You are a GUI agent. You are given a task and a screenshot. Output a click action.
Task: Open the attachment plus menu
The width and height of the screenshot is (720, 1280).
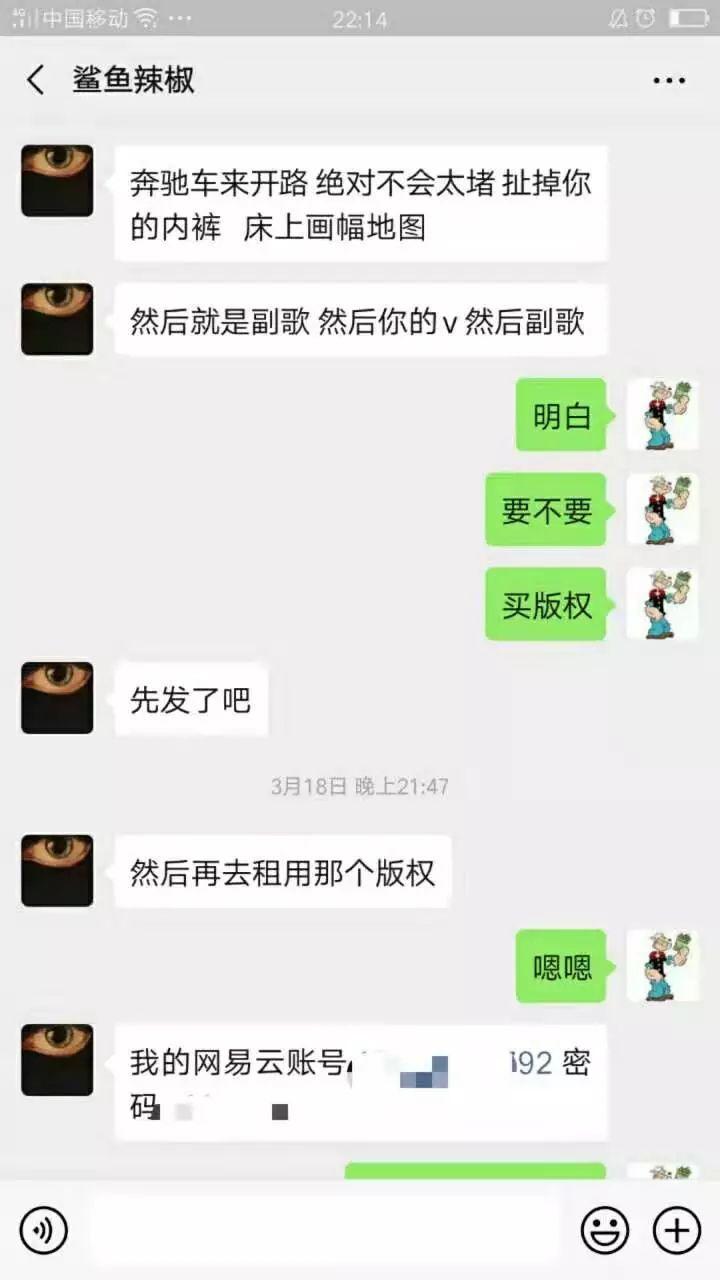pos(675,1231)
